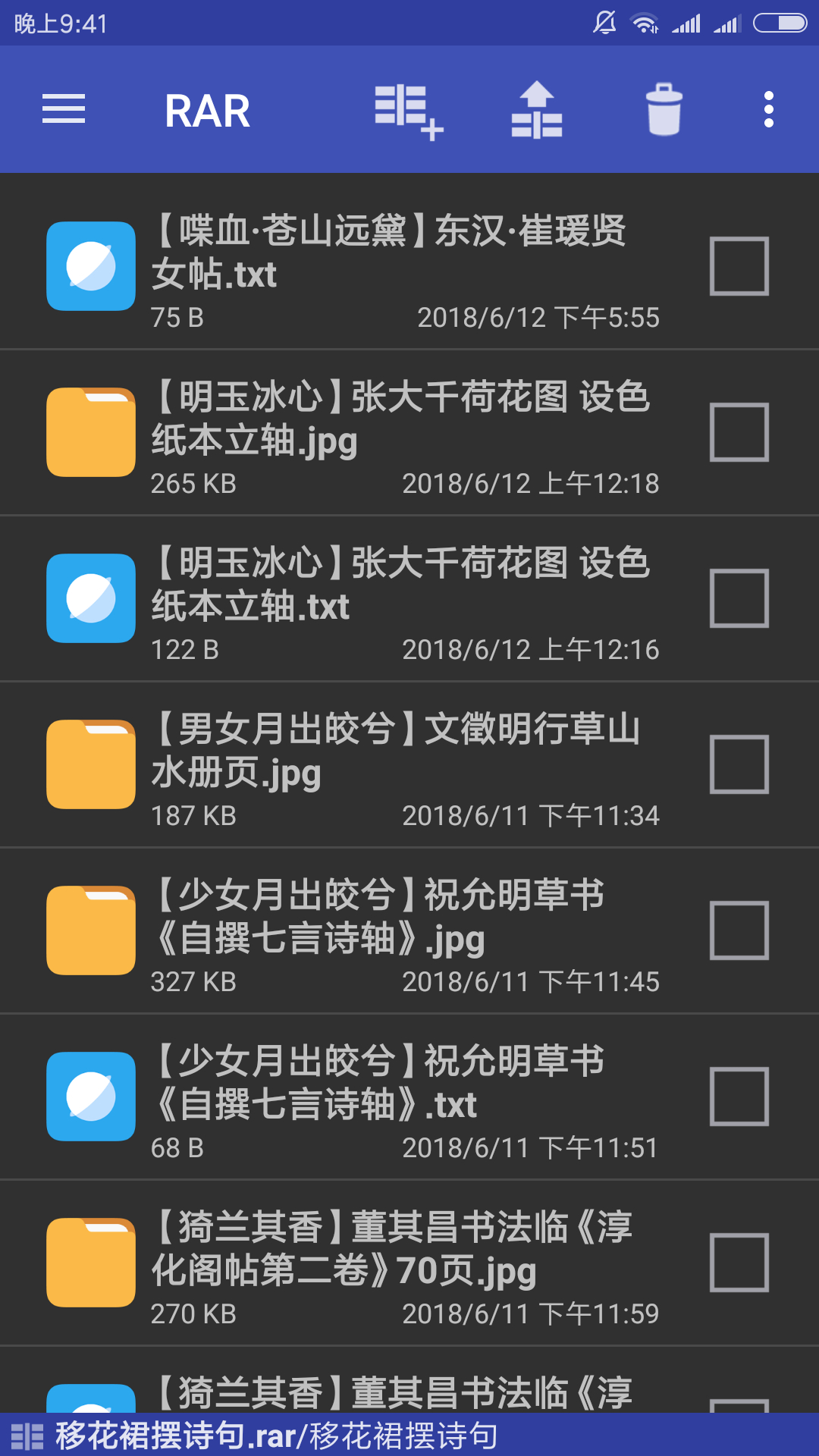The height and width of the screenshot is (1456, 819).
Task: Open the hamburger navigation menu
Action: pyautogui.click(x=64, y=110)
